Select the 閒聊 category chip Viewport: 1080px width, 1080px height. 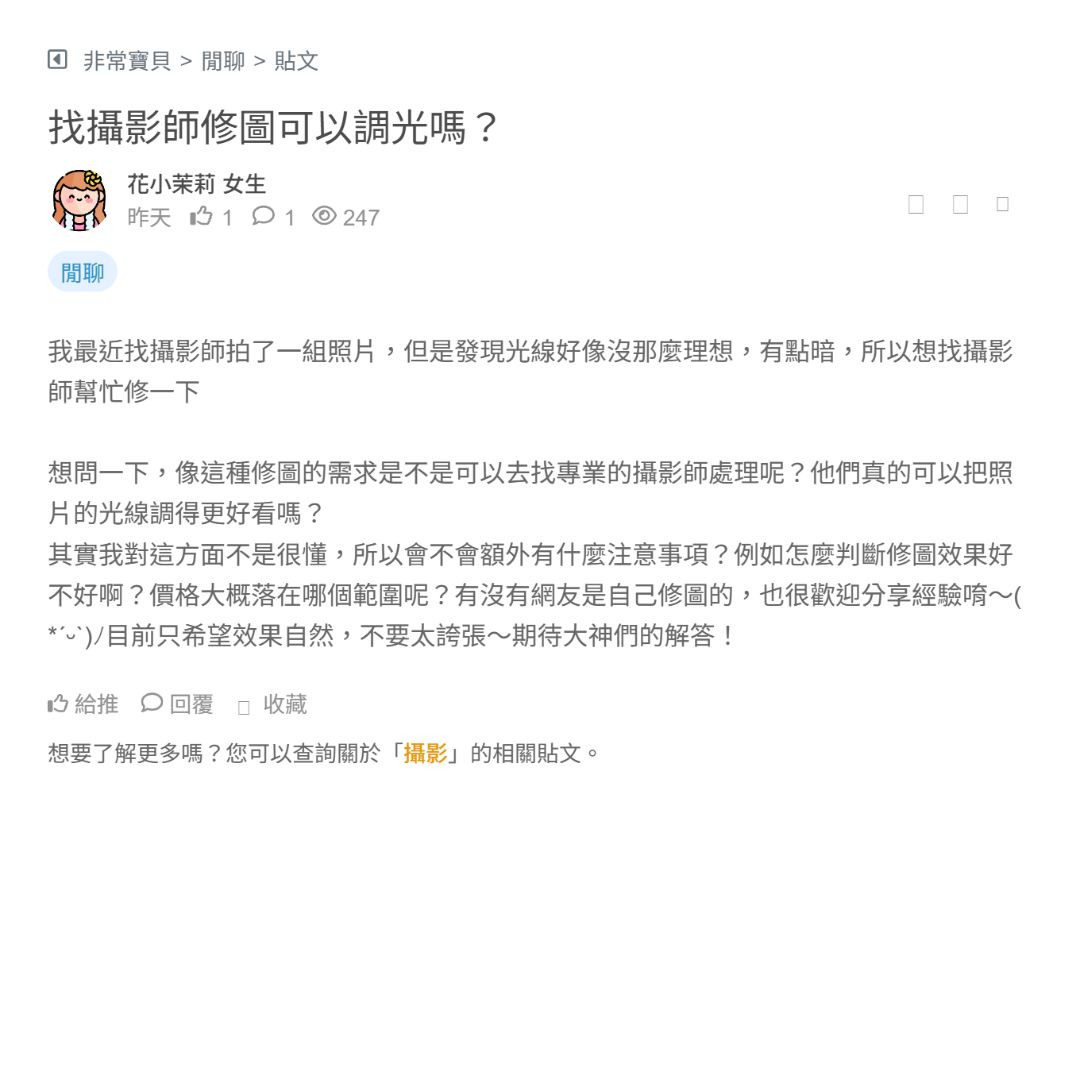pyautogui.click(x=82, y=272)
